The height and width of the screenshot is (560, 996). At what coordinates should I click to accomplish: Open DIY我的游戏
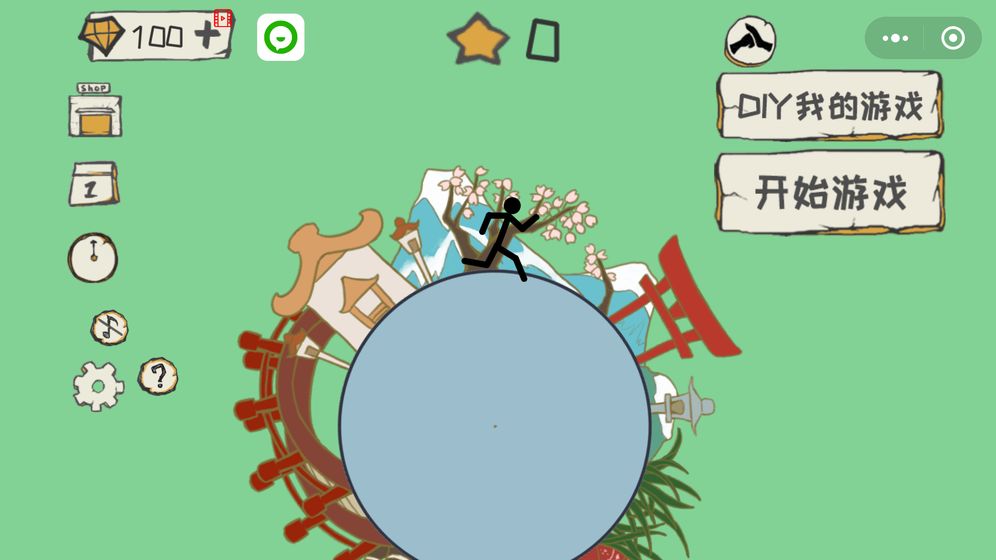click(830, 106)
